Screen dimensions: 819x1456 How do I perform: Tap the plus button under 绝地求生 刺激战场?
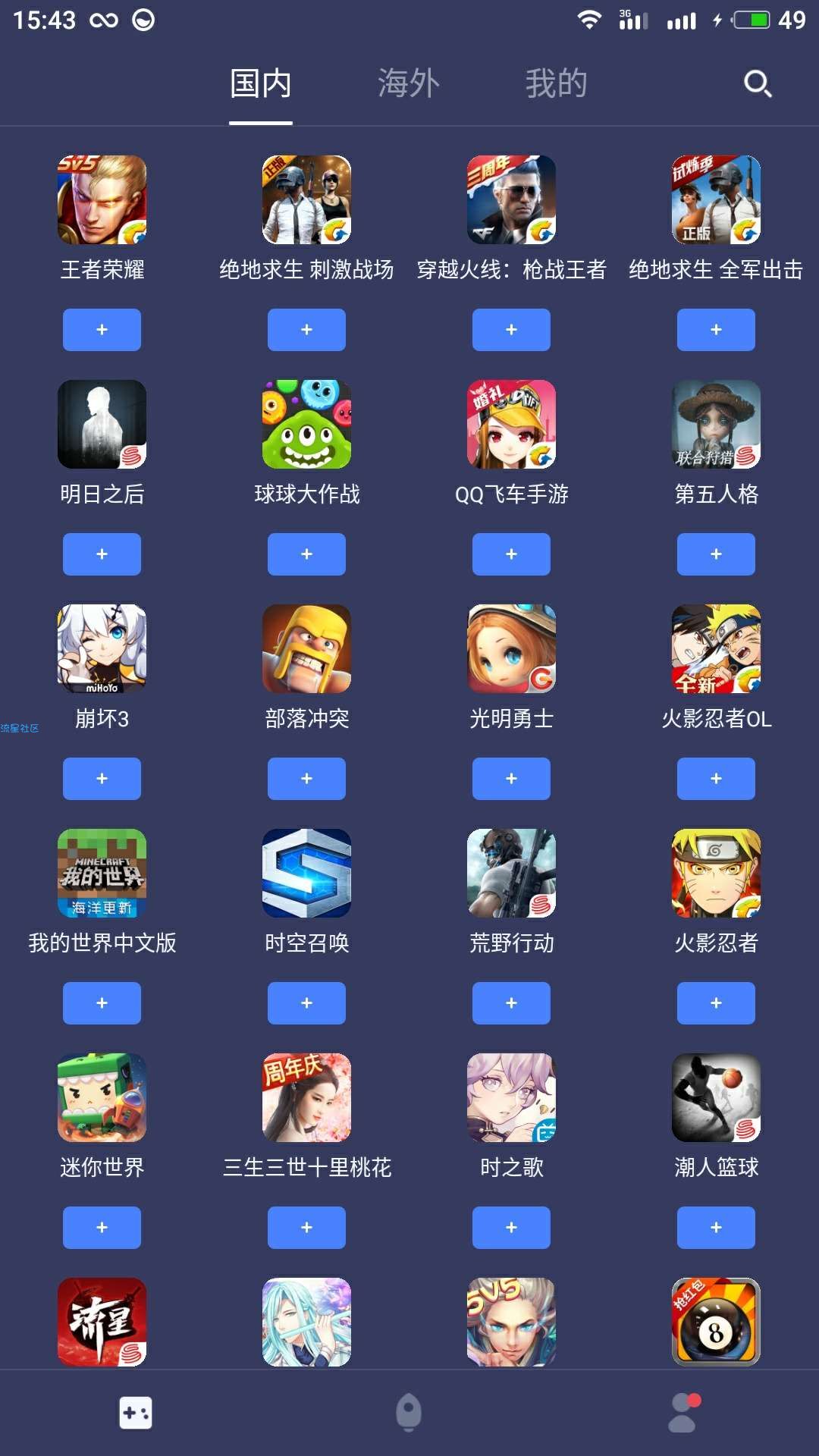coord(306,330)
